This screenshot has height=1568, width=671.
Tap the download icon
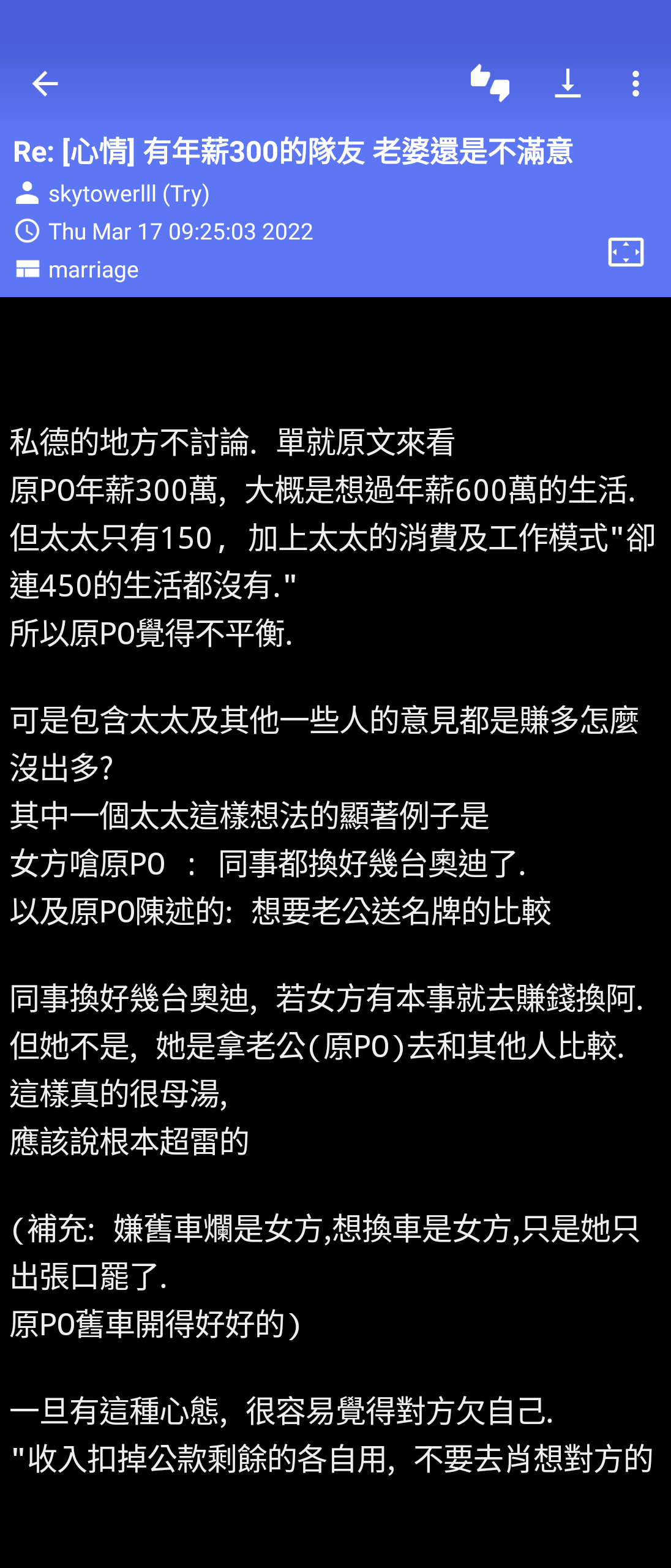pyautogui.click(x=568, y=83)
